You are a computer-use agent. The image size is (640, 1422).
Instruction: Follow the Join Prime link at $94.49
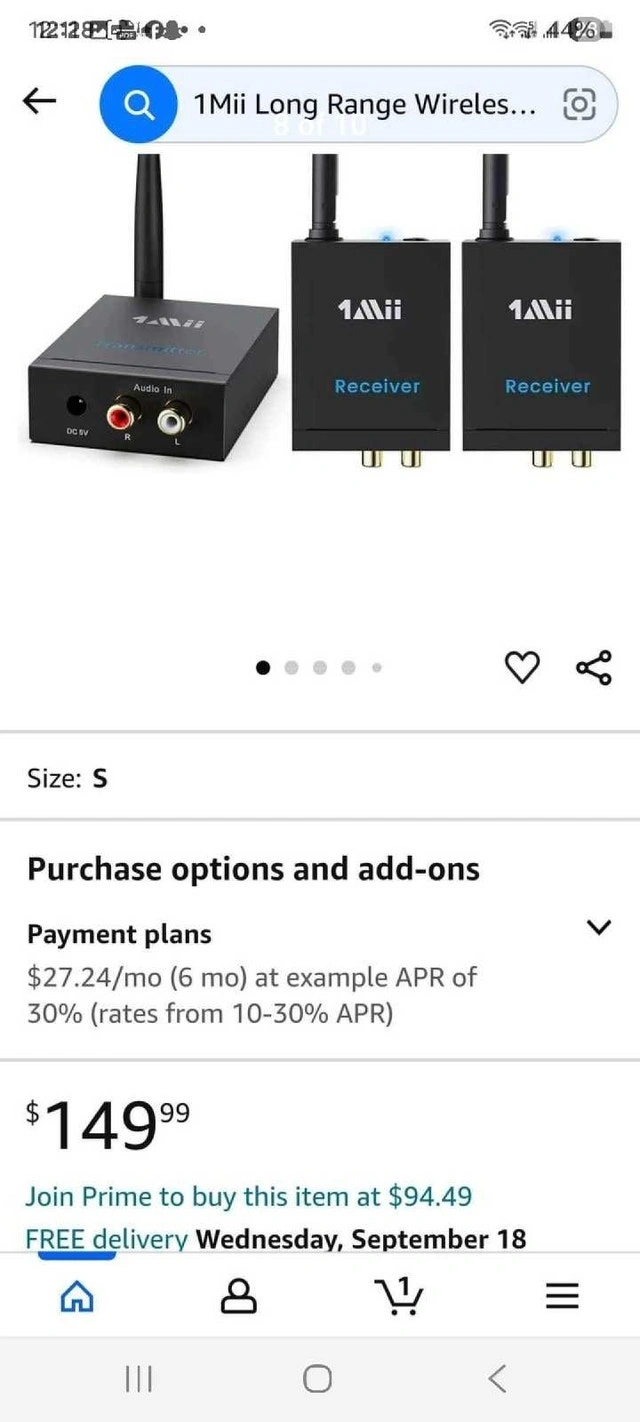[x=248, y=1196]
